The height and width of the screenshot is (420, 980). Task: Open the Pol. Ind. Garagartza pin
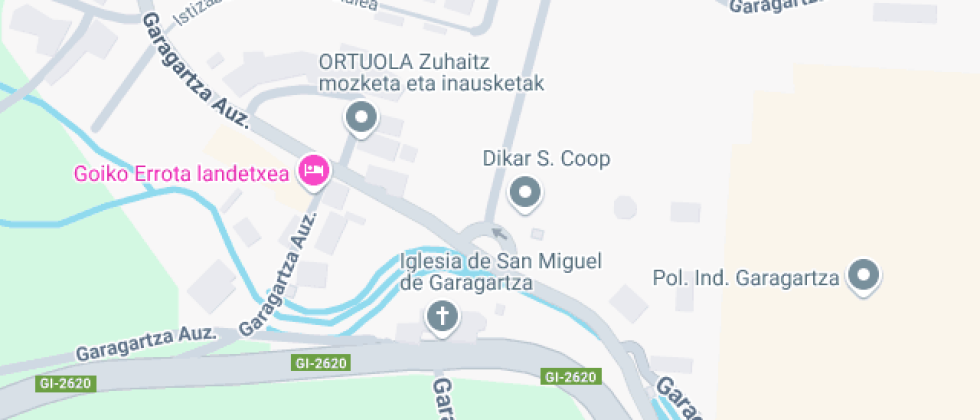863,275
